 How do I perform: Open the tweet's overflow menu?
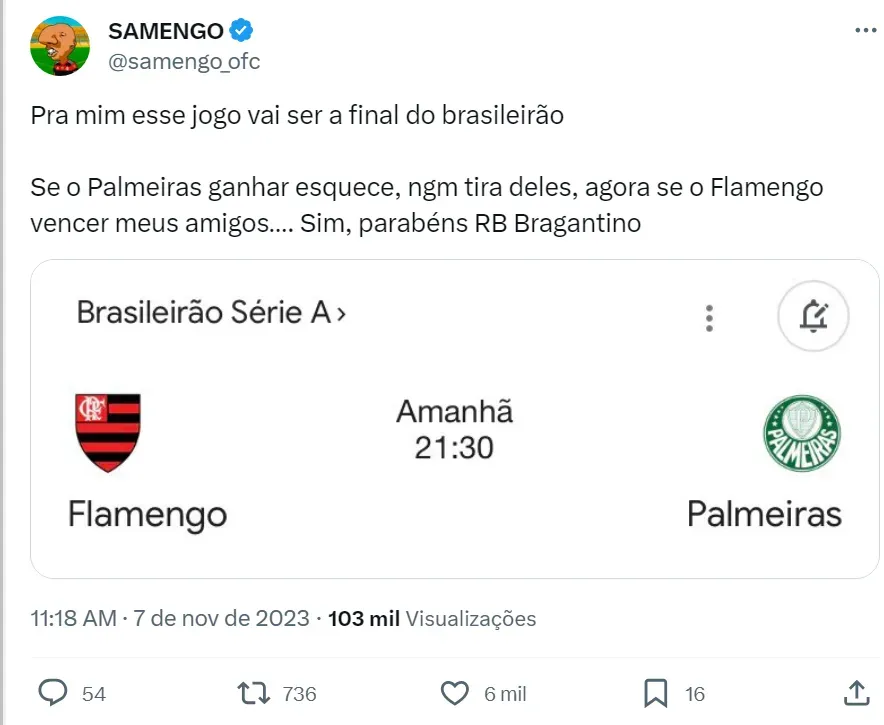[x=865, y=31]
